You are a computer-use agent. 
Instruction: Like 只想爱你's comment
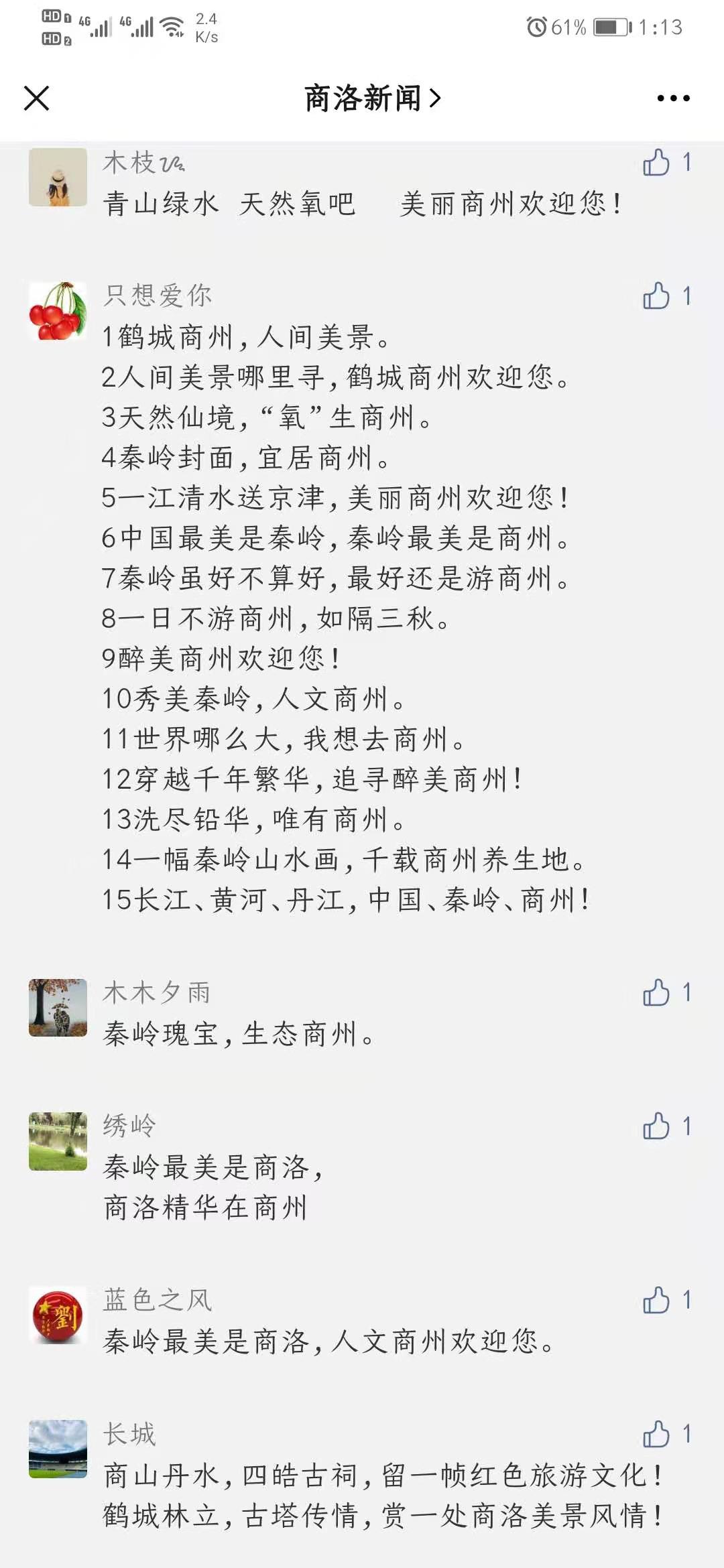pos(657,296)
